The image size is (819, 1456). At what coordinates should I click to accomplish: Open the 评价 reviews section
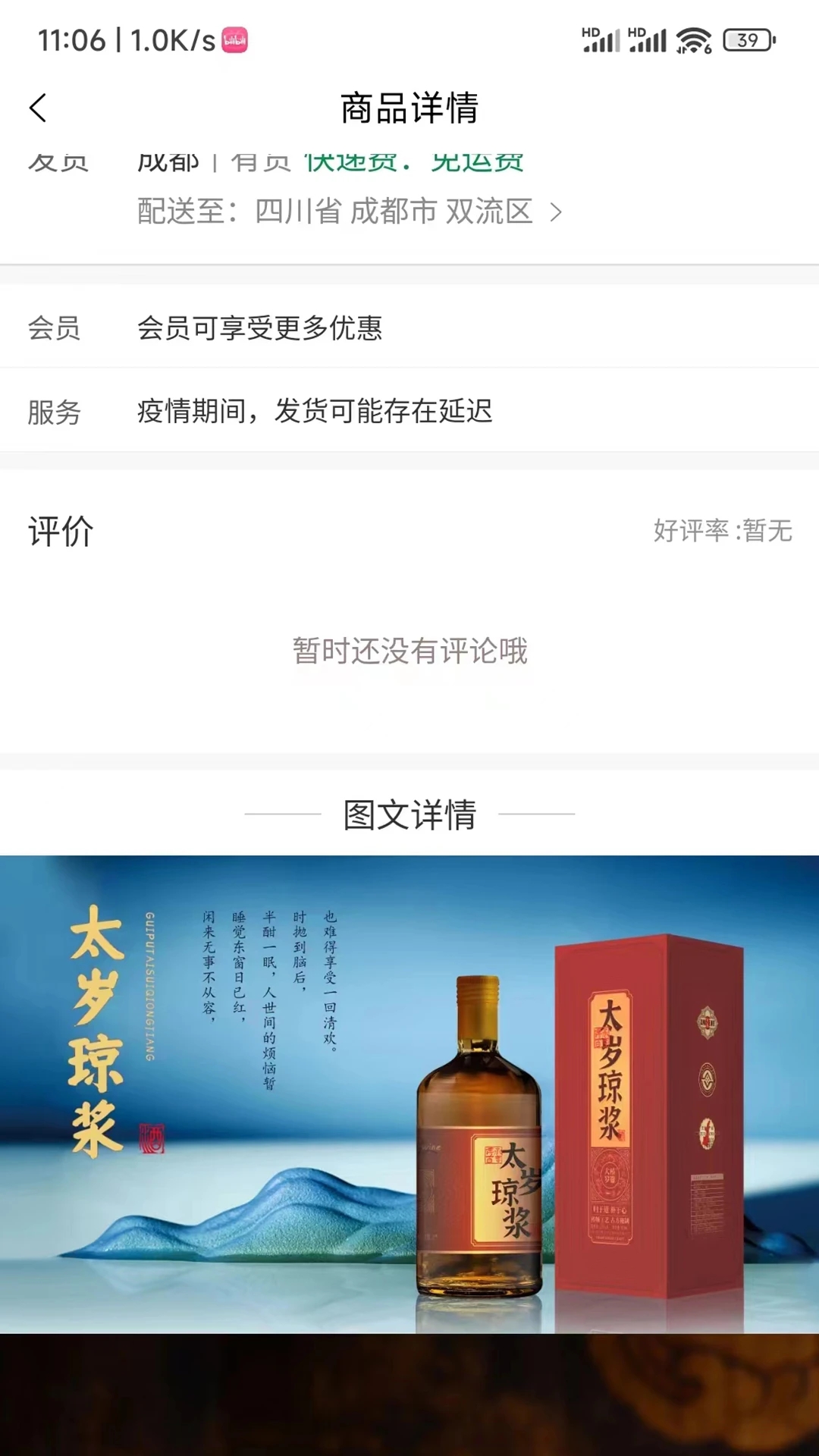coord(58,532)
